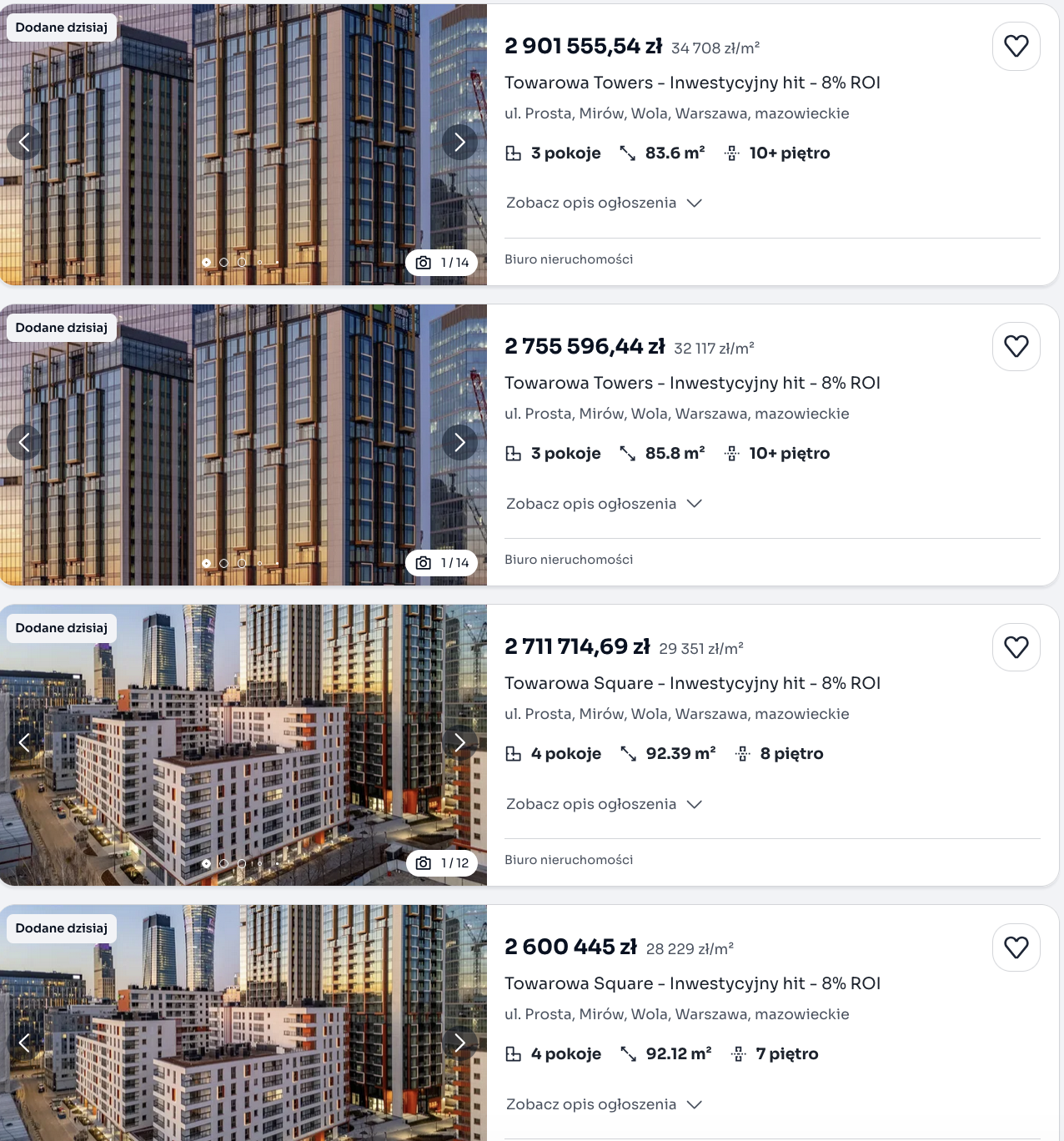Heart the 2 600 445 zł apartment listing
The height and width of the screenshot is (1141, 1064).
point(1016,947)
